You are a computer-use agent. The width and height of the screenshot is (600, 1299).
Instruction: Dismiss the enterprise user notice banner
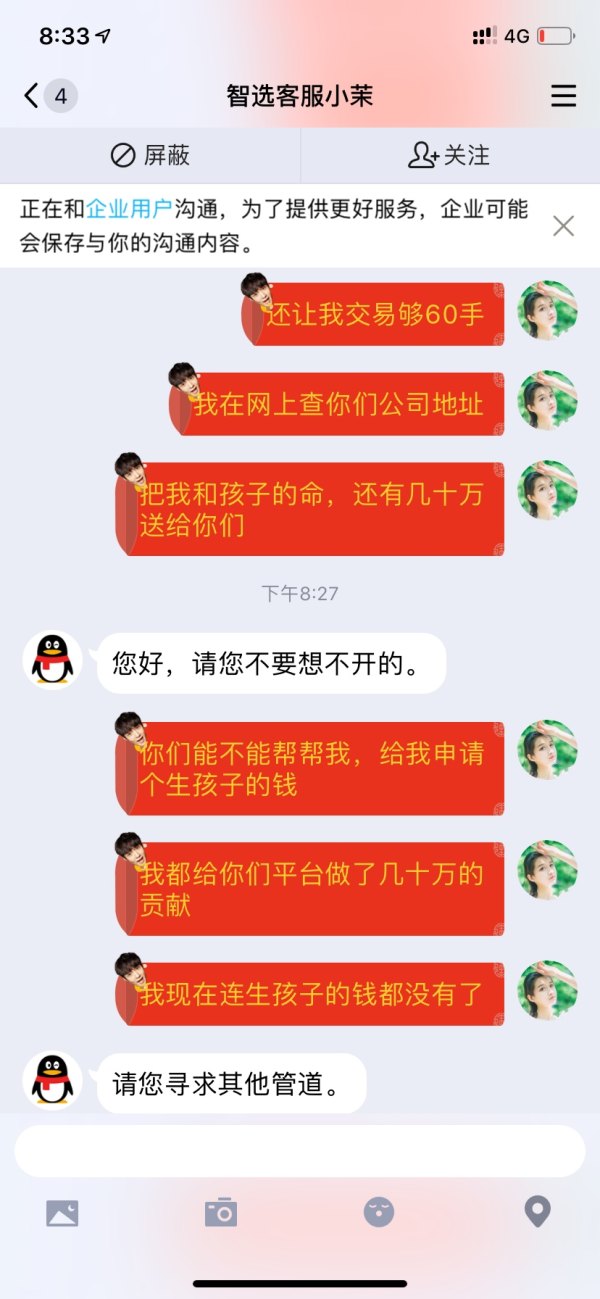(x=563, y=226)
